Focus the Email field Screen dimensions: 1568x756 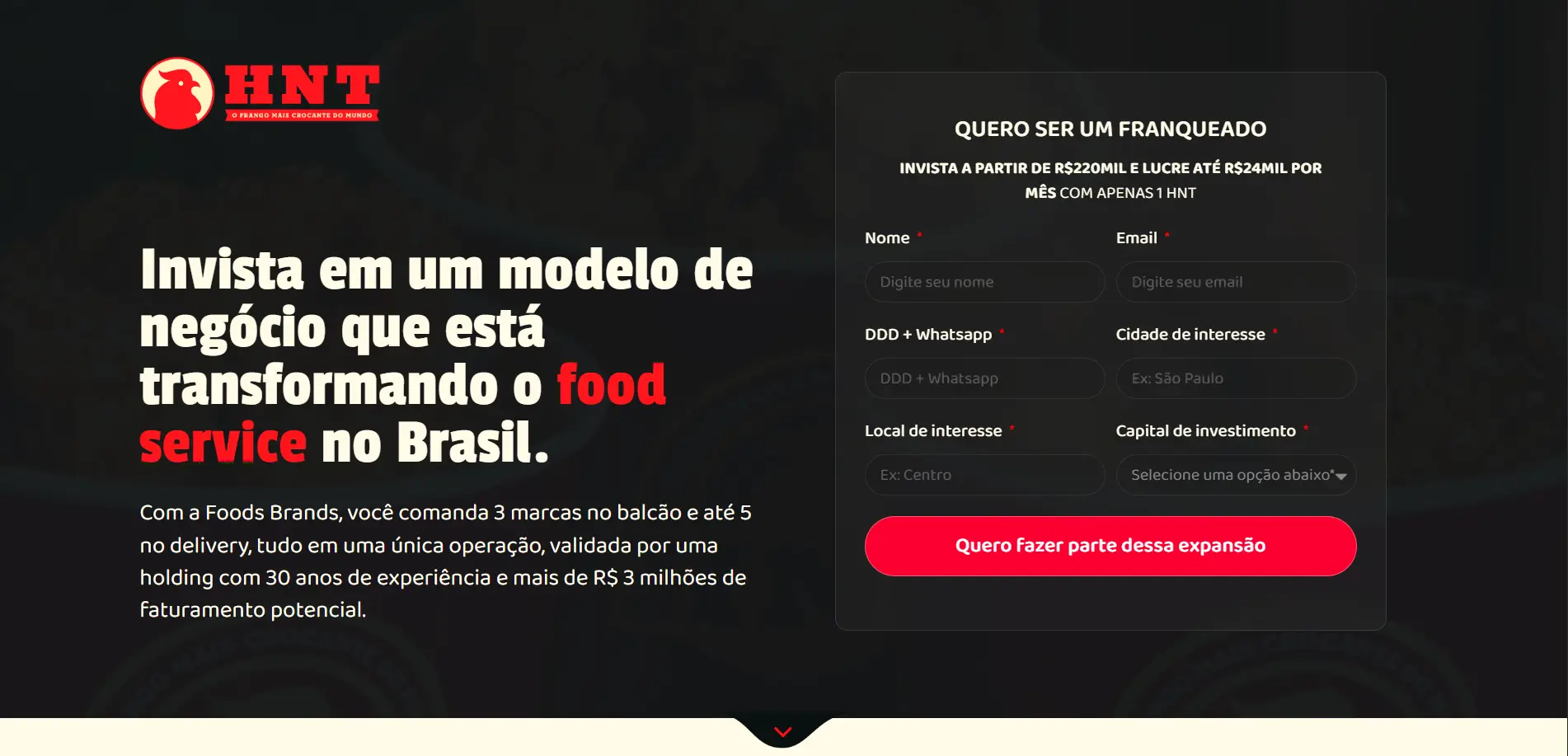(x=1235, y=282)
